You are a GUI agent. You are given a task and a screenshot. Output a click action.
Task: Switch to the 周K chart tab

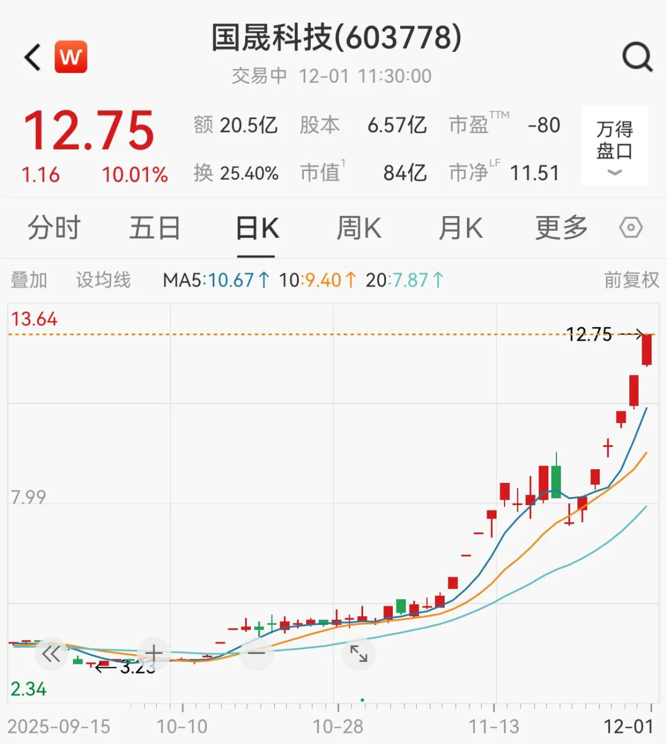[358, 228]
